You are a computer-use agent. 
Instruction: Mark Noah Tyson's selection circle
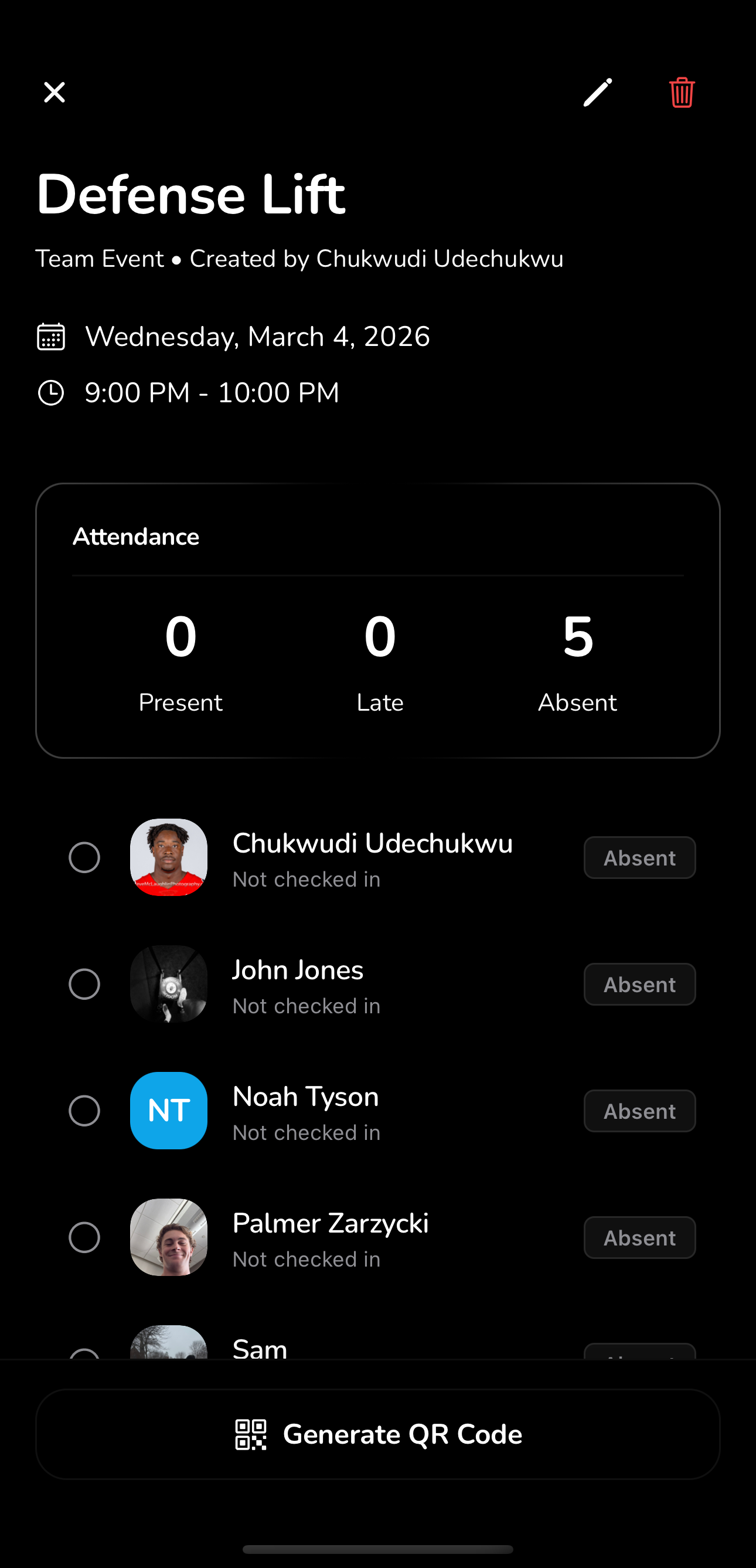pos(84,1111)
